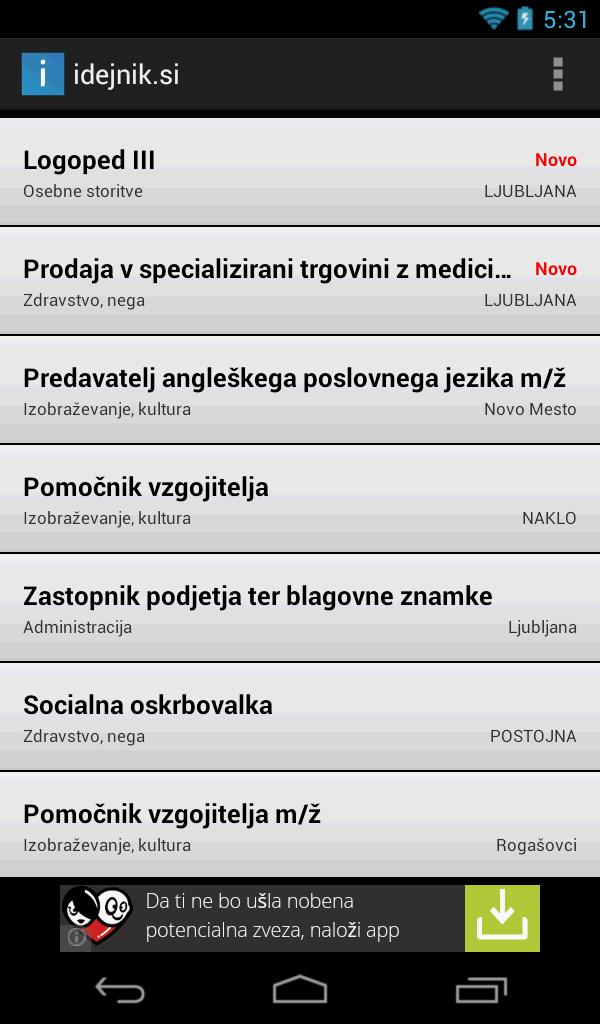Image resolution: width=600 pixels, height=1024 pixels.
Task: Open Pomočnik vzgojitelja m/ž in Rogašovci
Action: [x=300, y=826]
